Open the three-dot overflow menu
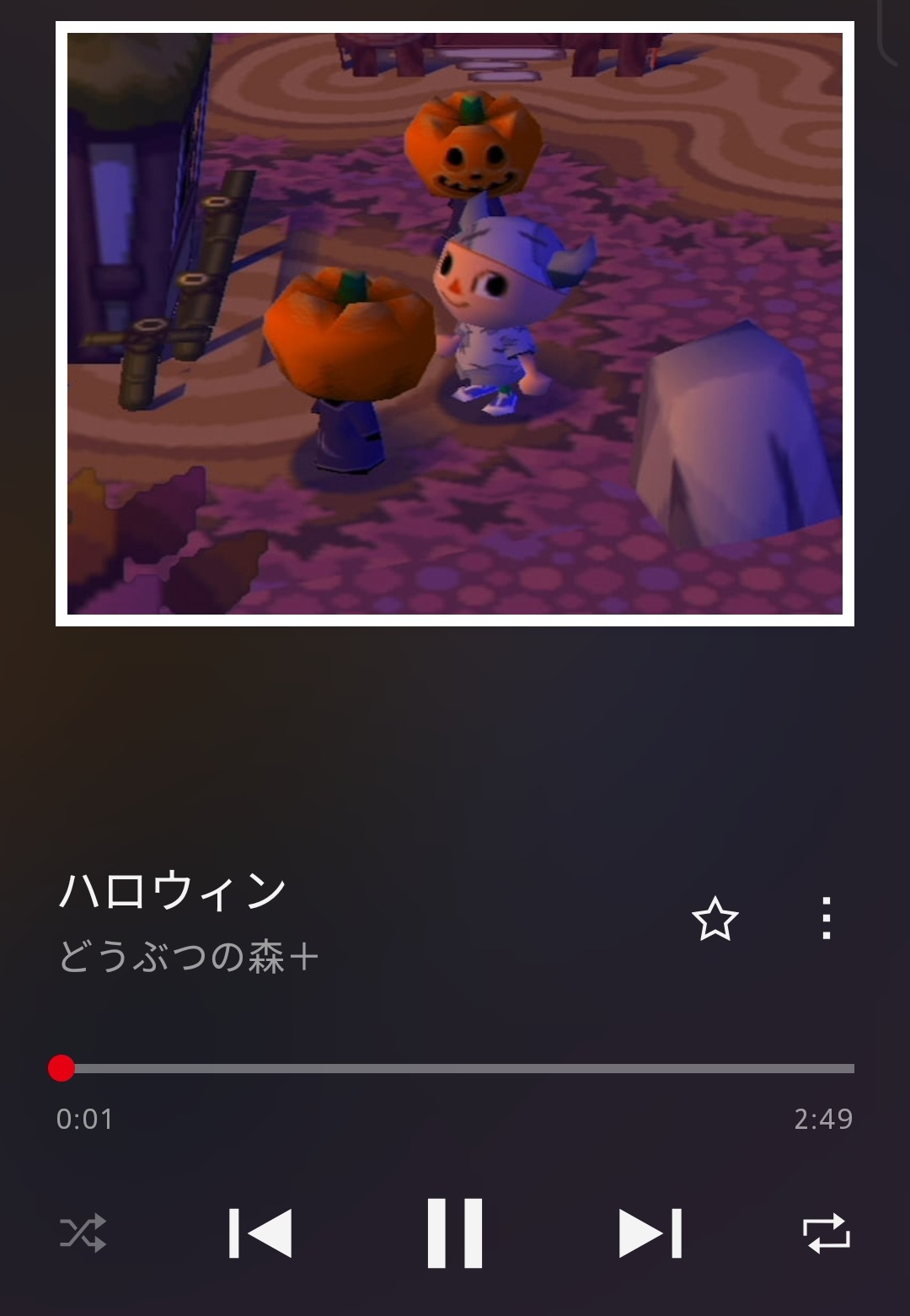Image resolution: width=910 pixels, height=1316 pixels. pos(826,918)
